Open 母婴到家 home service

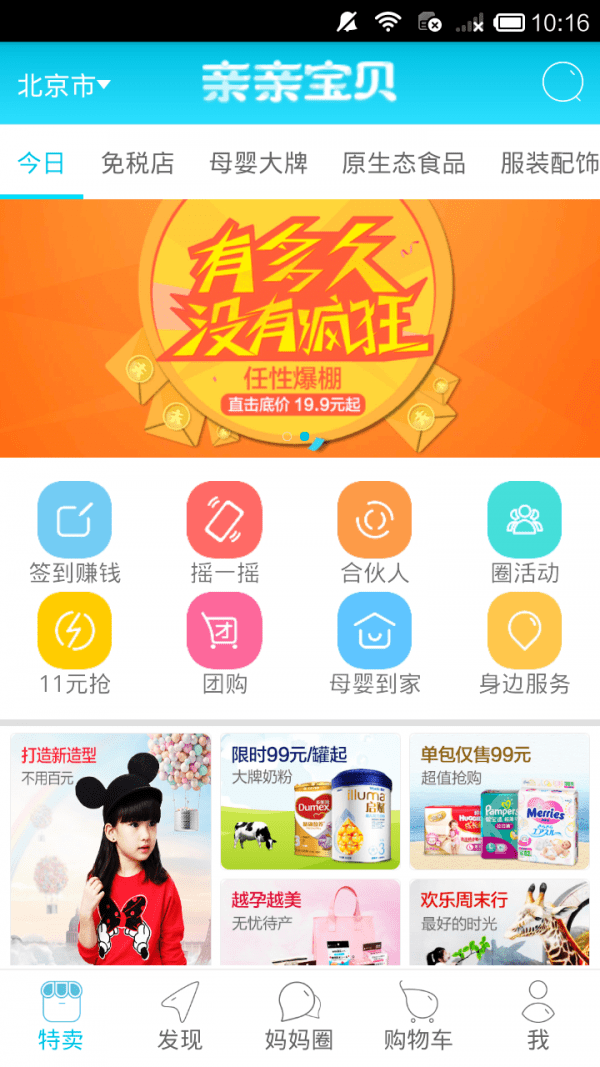pyautogui.click(x=375, y=644)
